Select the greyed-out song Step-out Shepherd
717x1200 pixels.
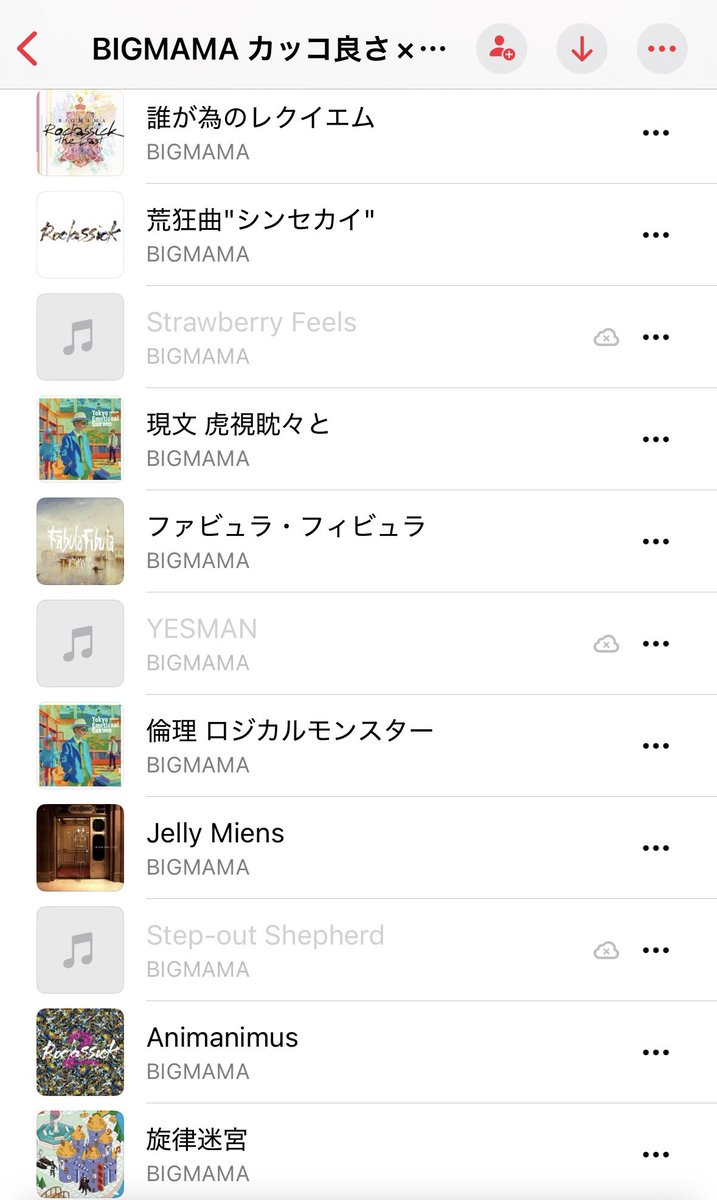click(265, 936)
